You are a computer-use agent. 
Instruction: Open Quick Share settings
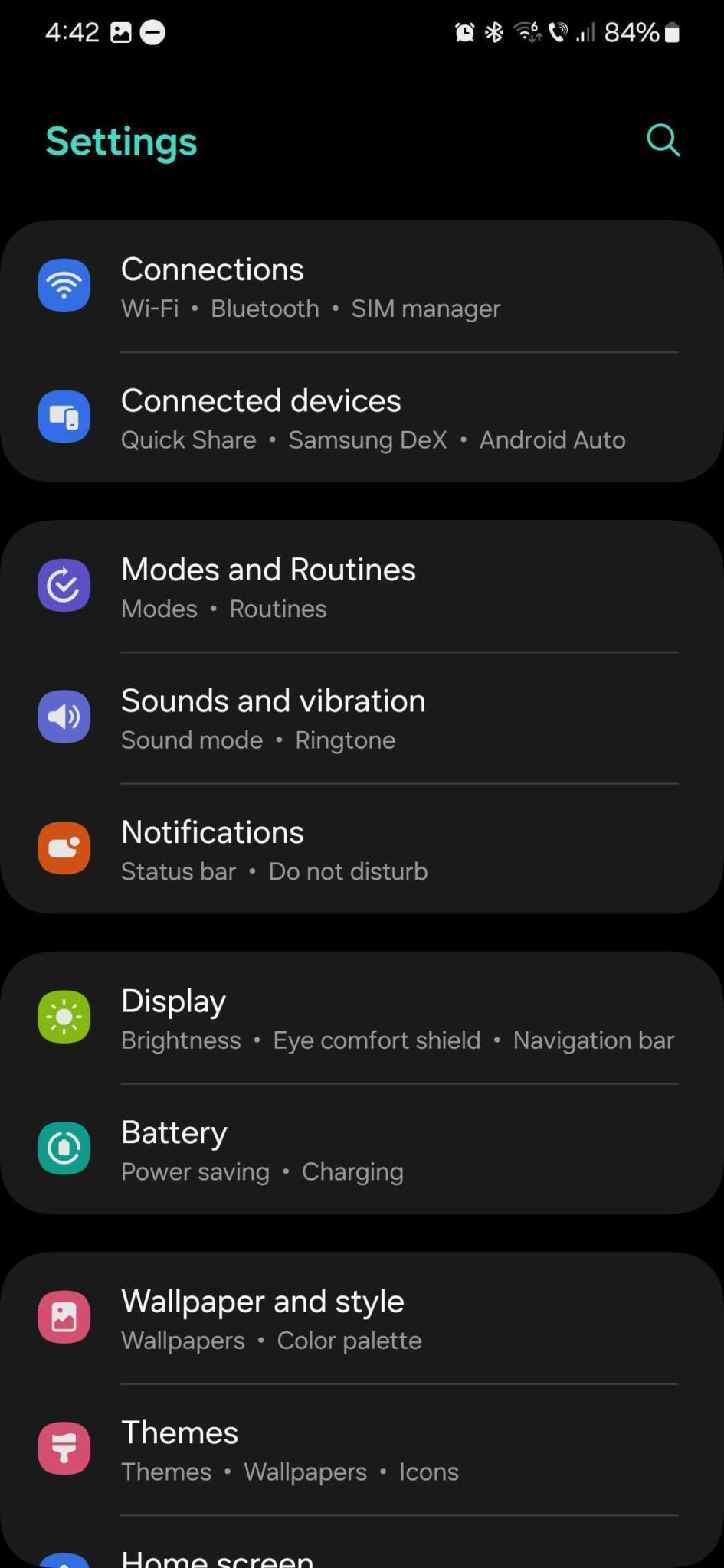pyautogui.click(x=188, y=439)
